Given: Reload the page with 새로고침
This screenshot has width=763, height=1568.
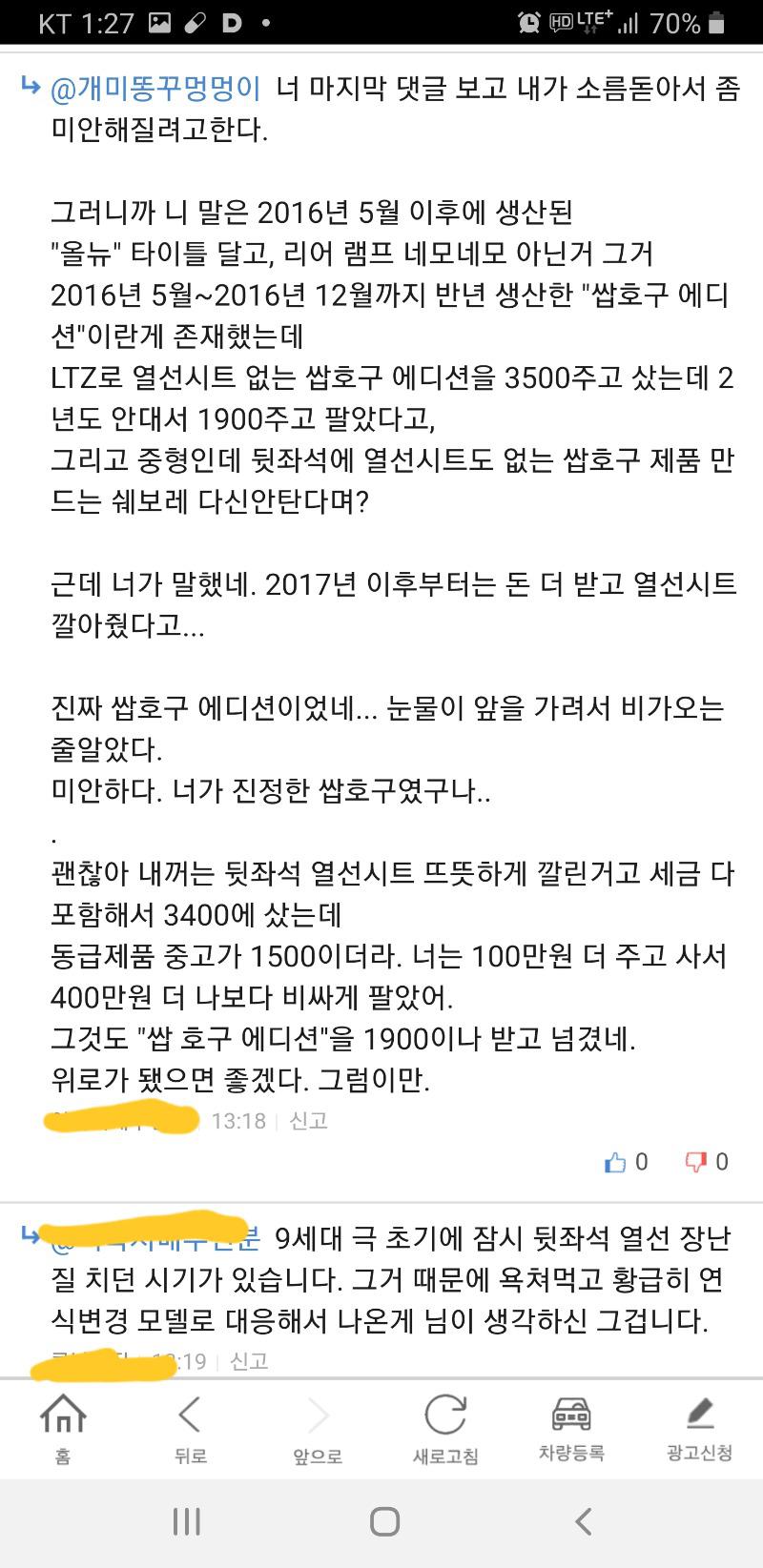Looking at the screenshot, I should 444,1427.
